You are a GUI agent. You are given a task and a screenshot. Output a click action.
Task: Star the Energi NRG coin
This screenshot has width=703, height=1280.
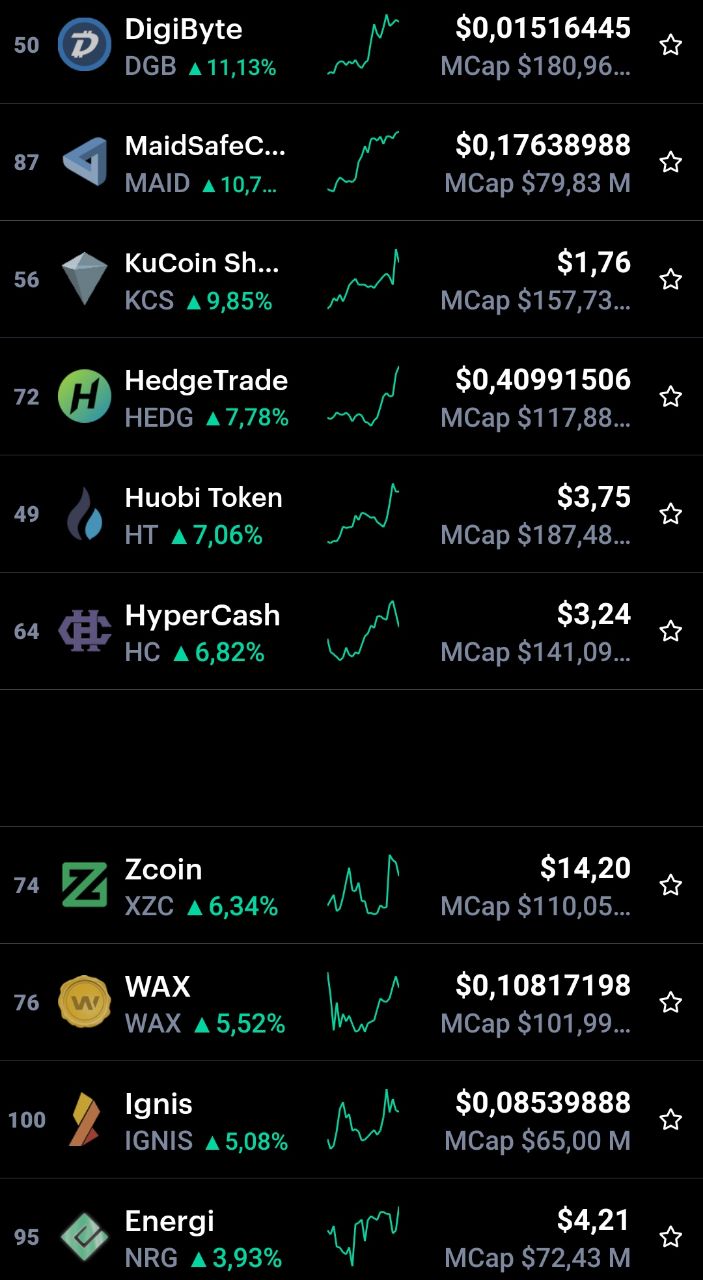[x=671, y=1237]
